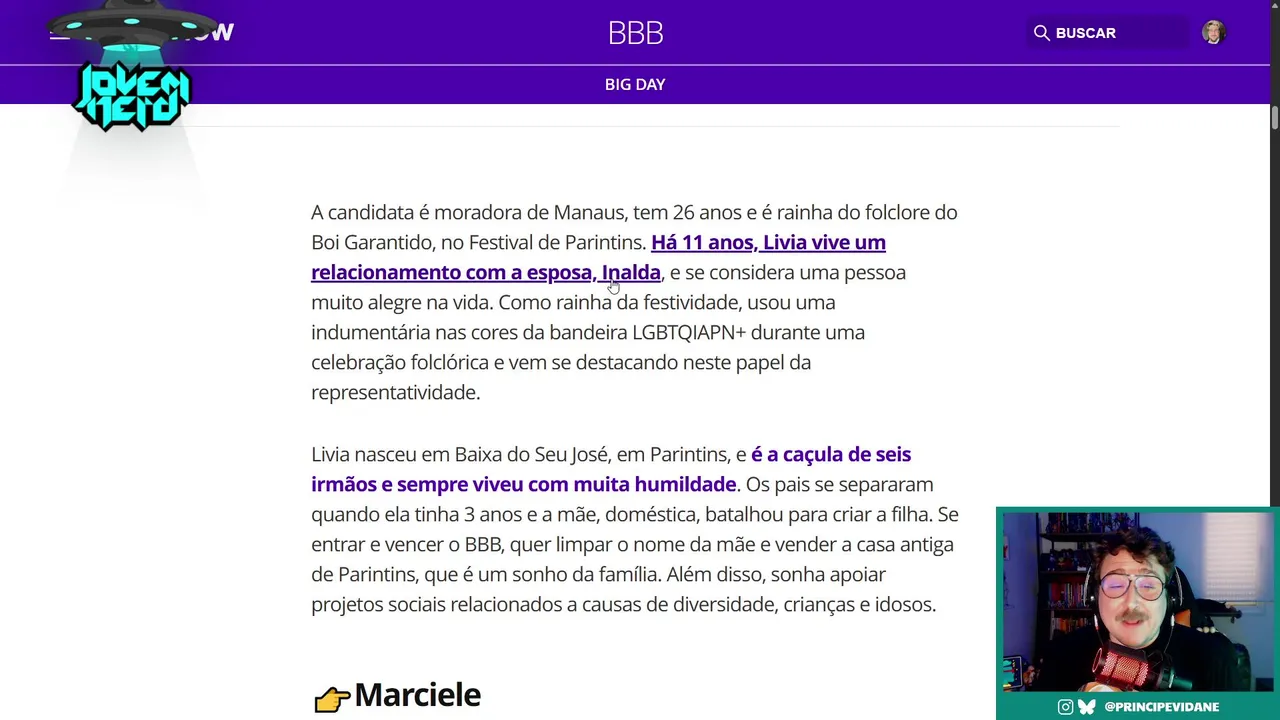Viewport: 1280px width, 720px height.
Task: Open the underlined link about Livia and Inalda
Action: pyautogui.click(x=767, y=243)
